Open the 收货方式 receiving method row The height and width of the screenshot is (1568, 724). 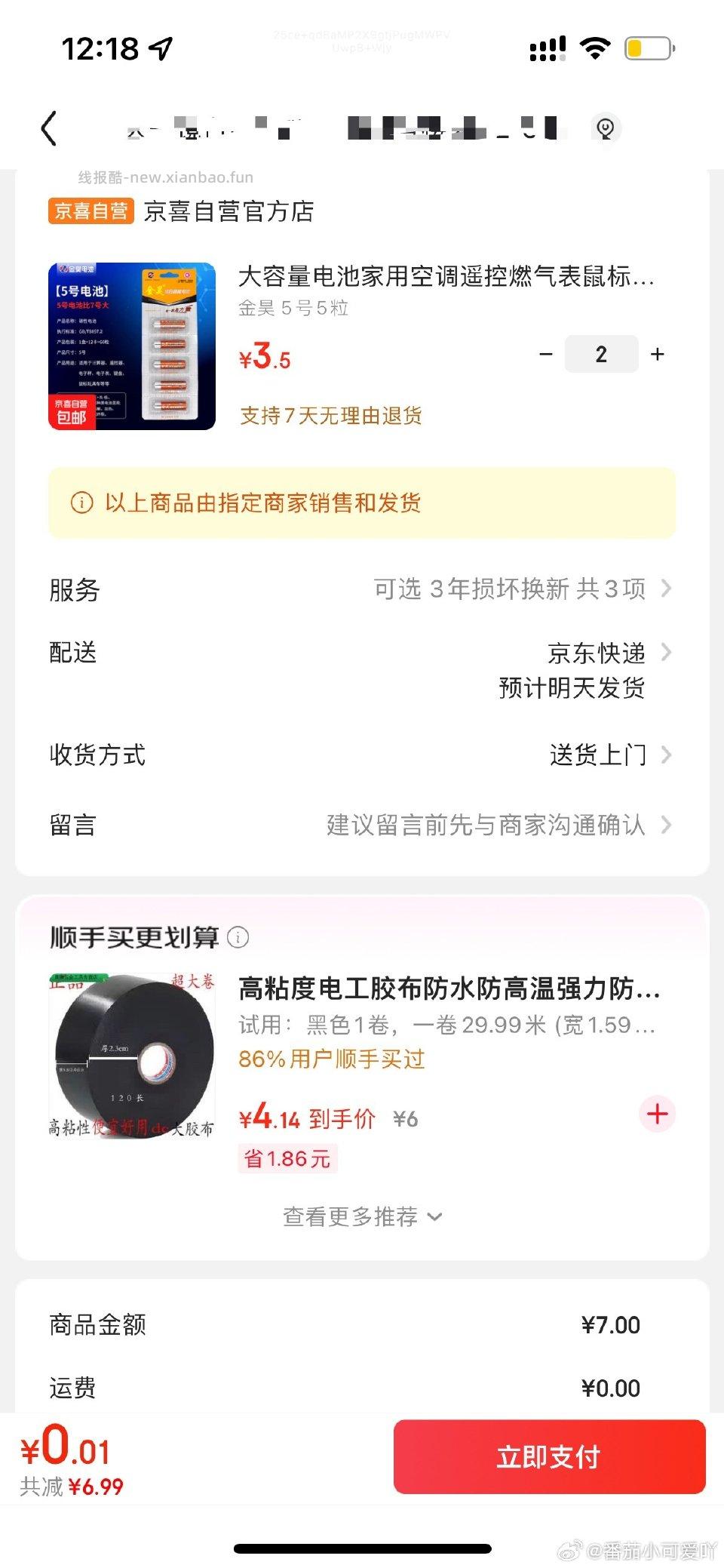(667, 755)
